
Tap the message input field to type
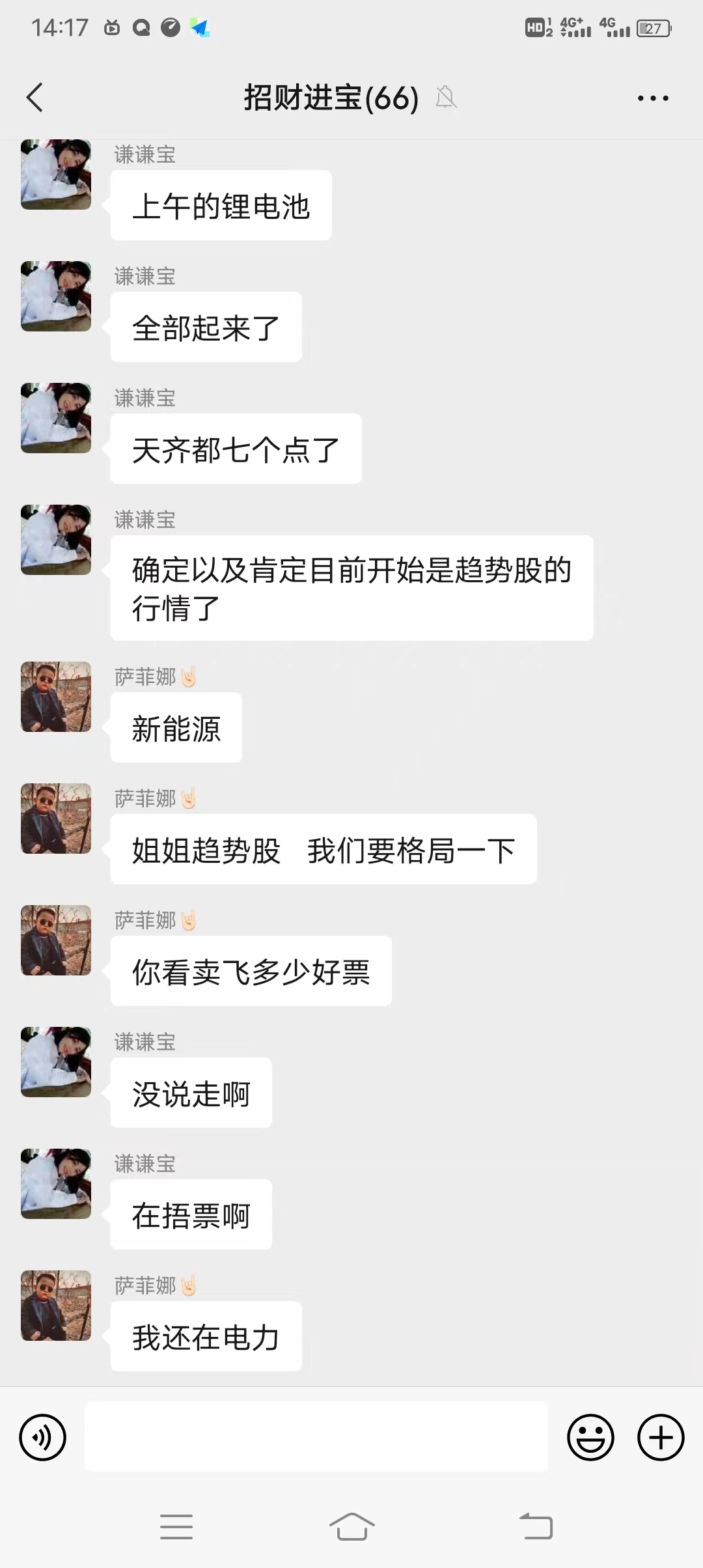316,1437
